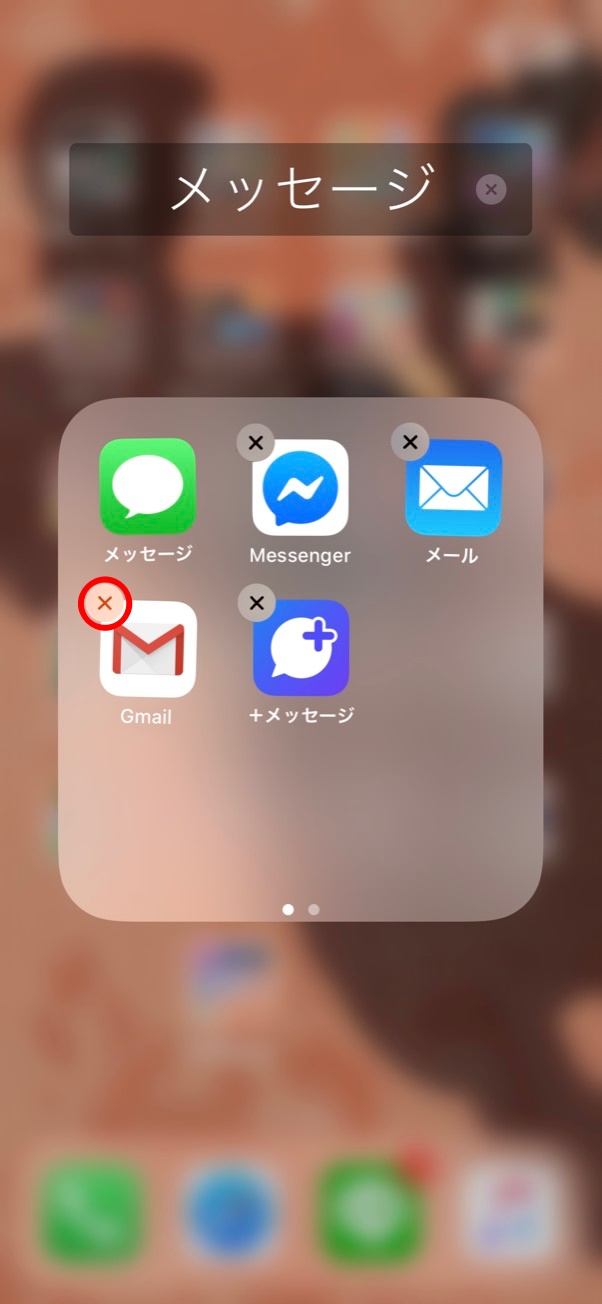Go to the second folder page dot
602x1304 pixels.
pyautogui.click(x=314, y=909)
